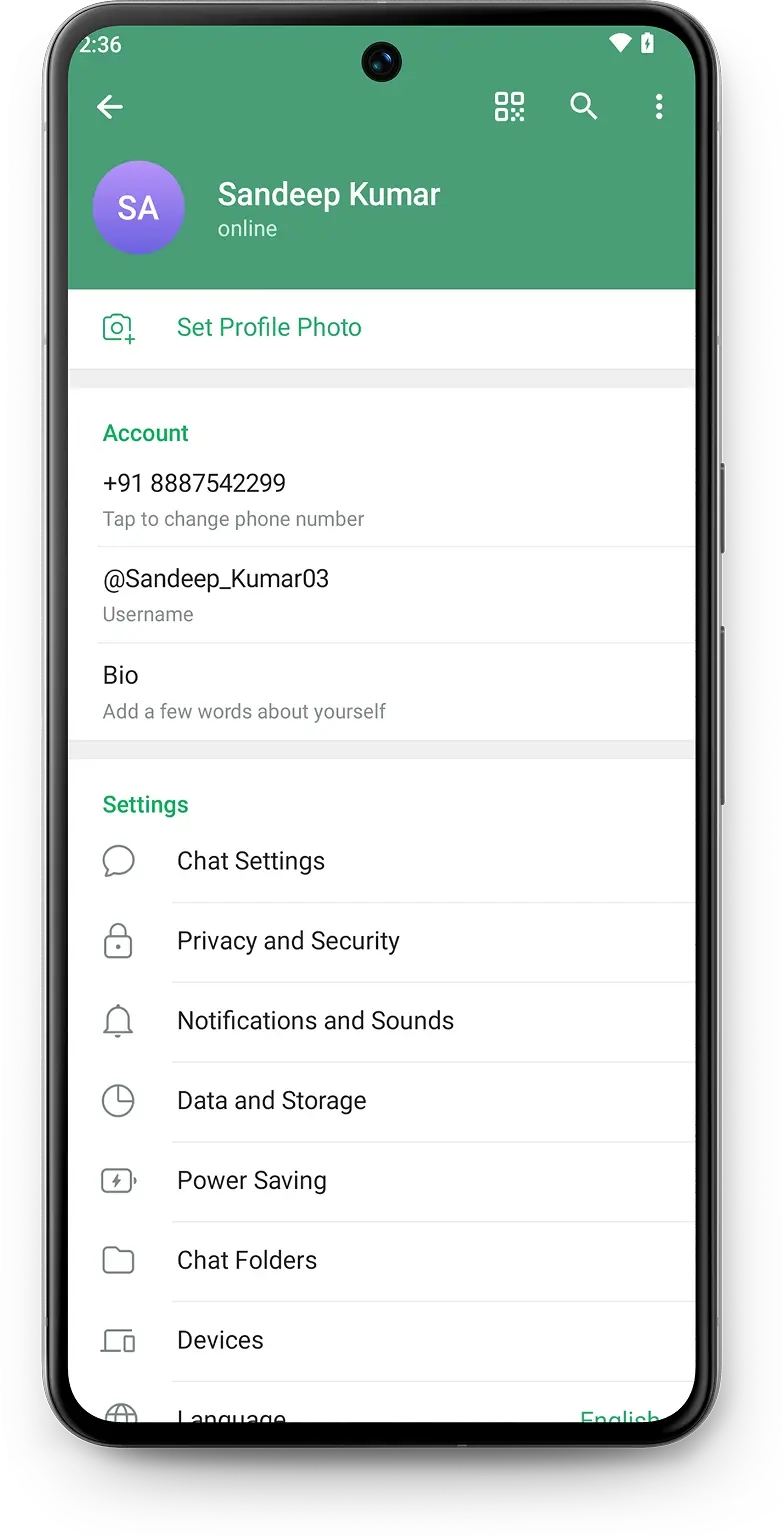View Devices list
The width and height of the screenshot is (783, 1536).
click(x=220, y=1341)
